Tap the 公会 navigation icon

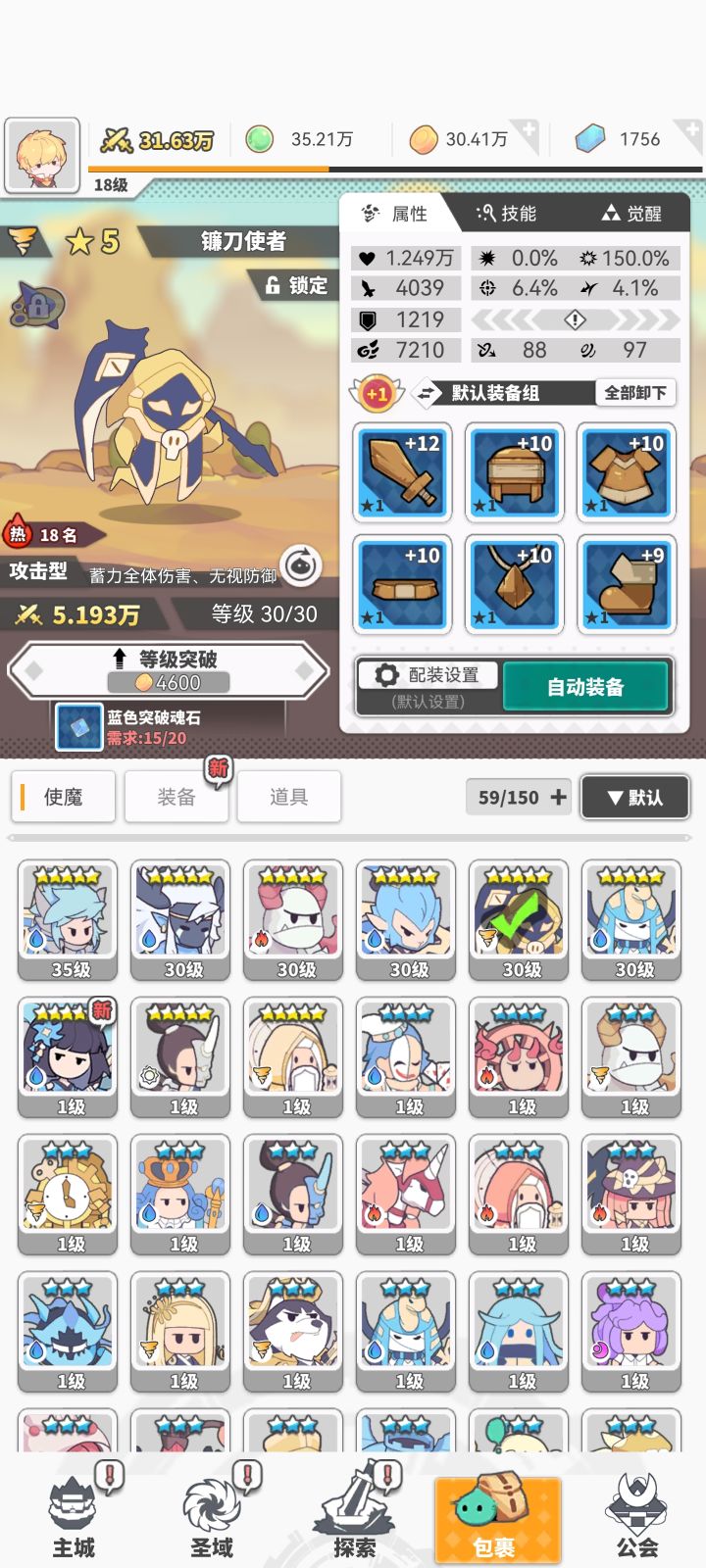pos(637,1514)
